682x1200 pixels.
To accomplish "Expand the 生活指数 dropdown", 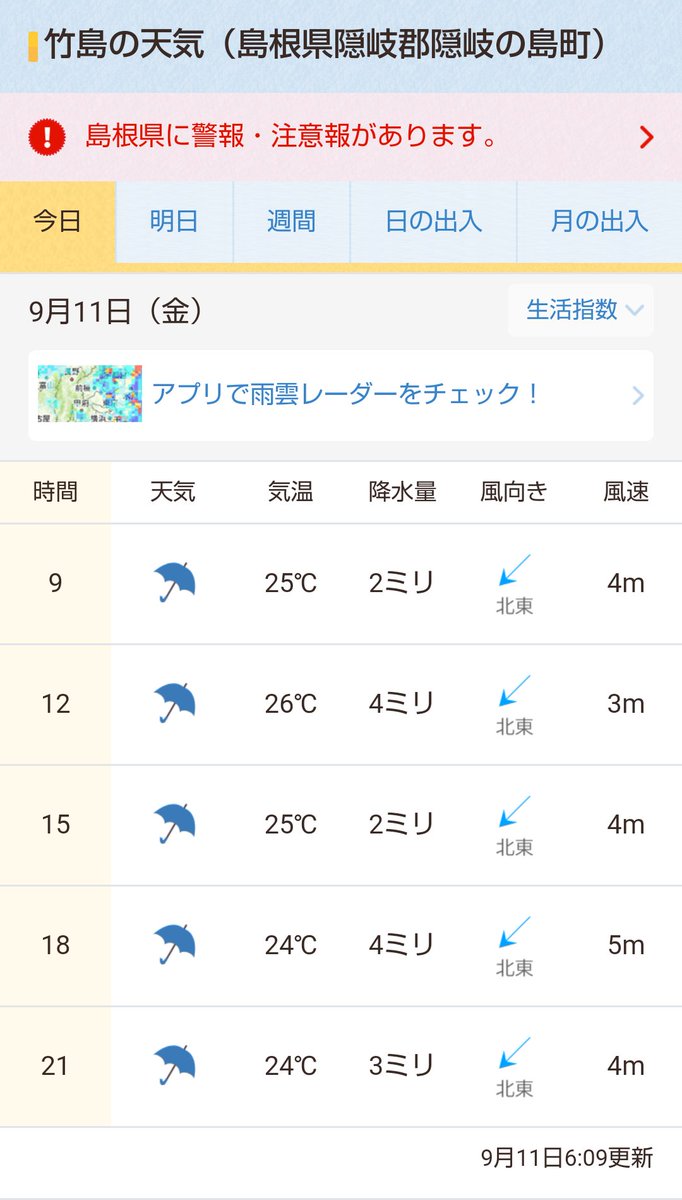I will tap(581, 310).
